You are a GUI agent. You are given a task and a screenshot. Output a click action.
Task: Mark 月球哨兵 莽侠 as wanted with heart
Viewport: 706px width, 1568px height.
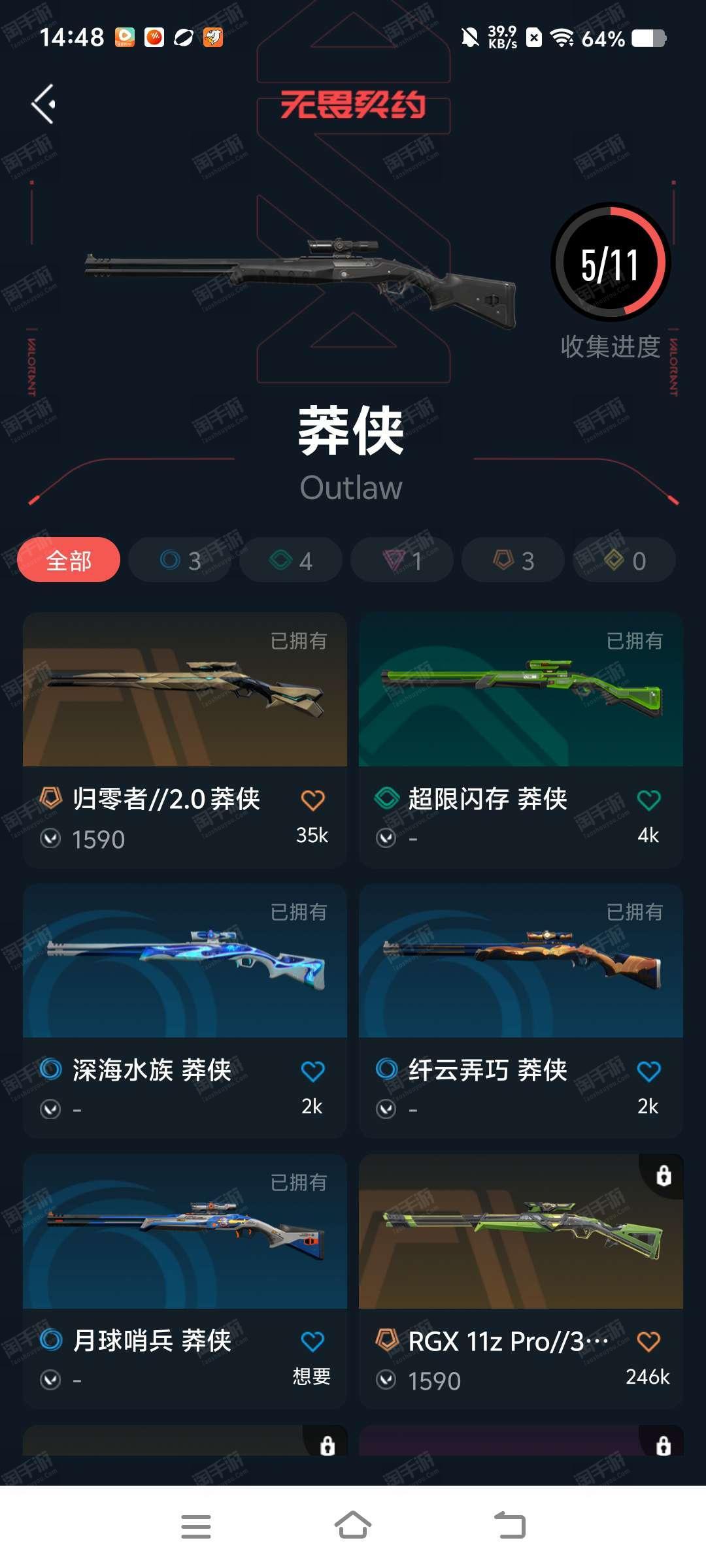click(312, 1341)
